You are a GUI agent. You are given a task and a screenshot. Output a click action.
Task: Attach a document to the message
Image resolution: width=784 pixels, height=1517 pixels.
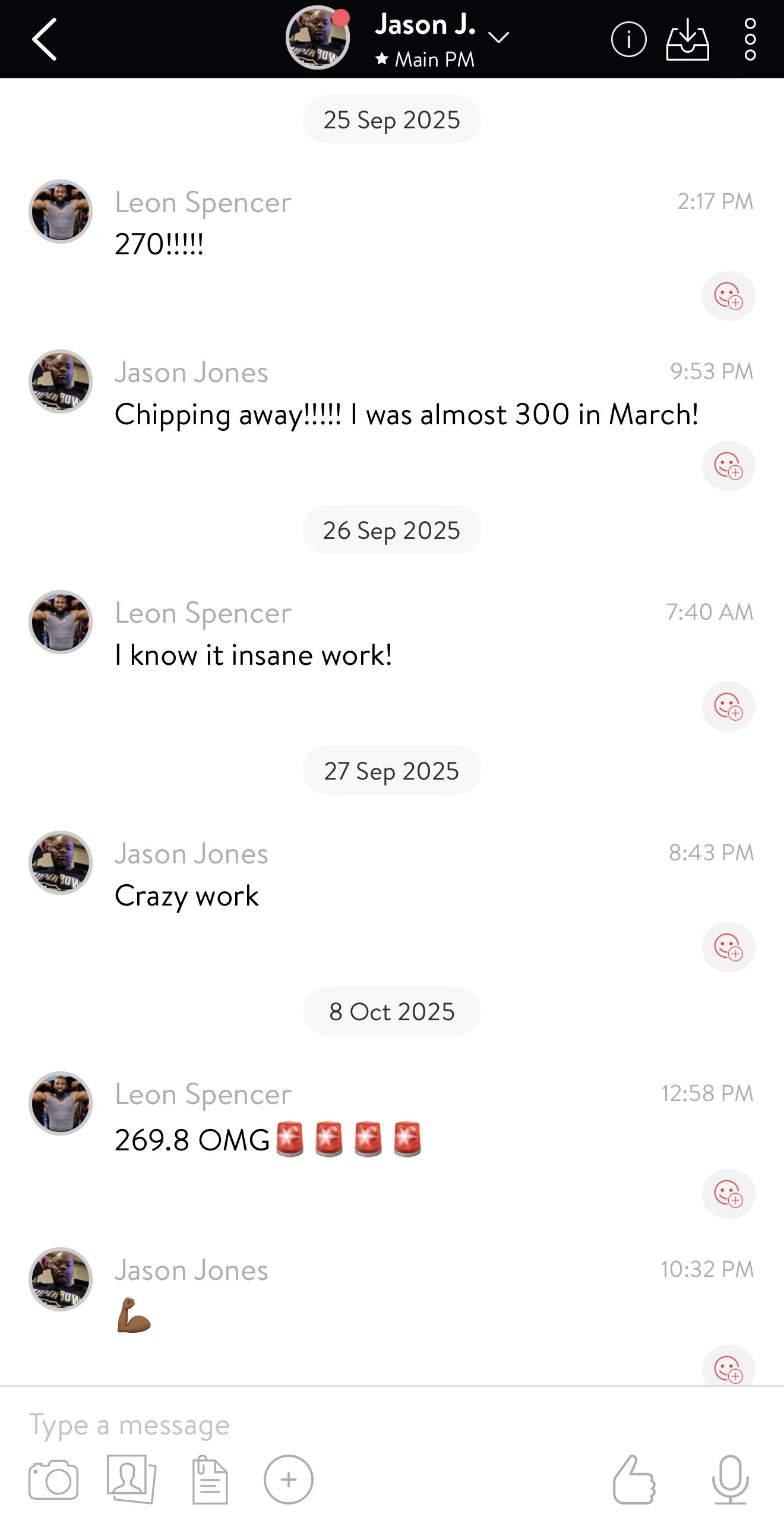point(210,1480)
